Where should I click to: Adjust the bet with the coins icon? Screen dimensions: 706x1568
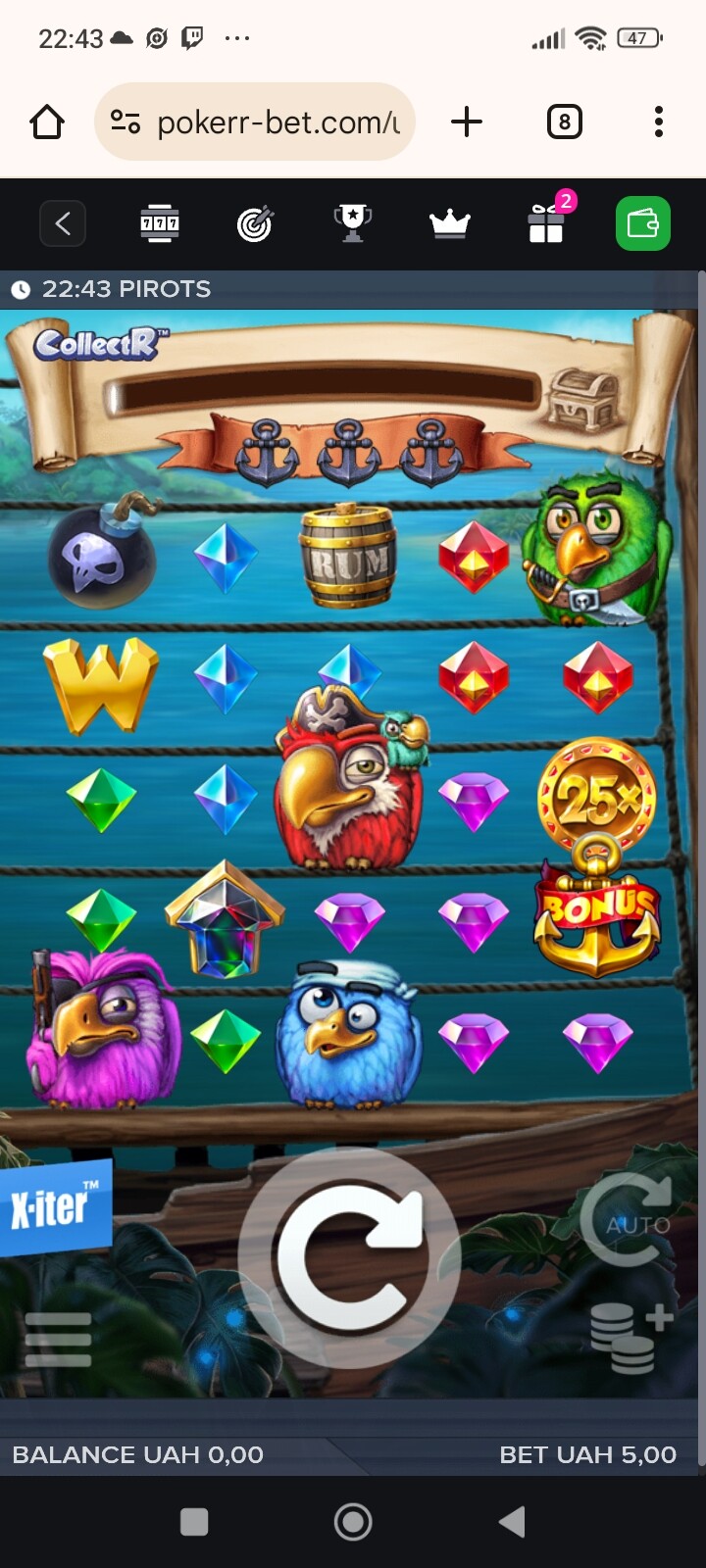pyautogui.click(x=630, y=1339)
